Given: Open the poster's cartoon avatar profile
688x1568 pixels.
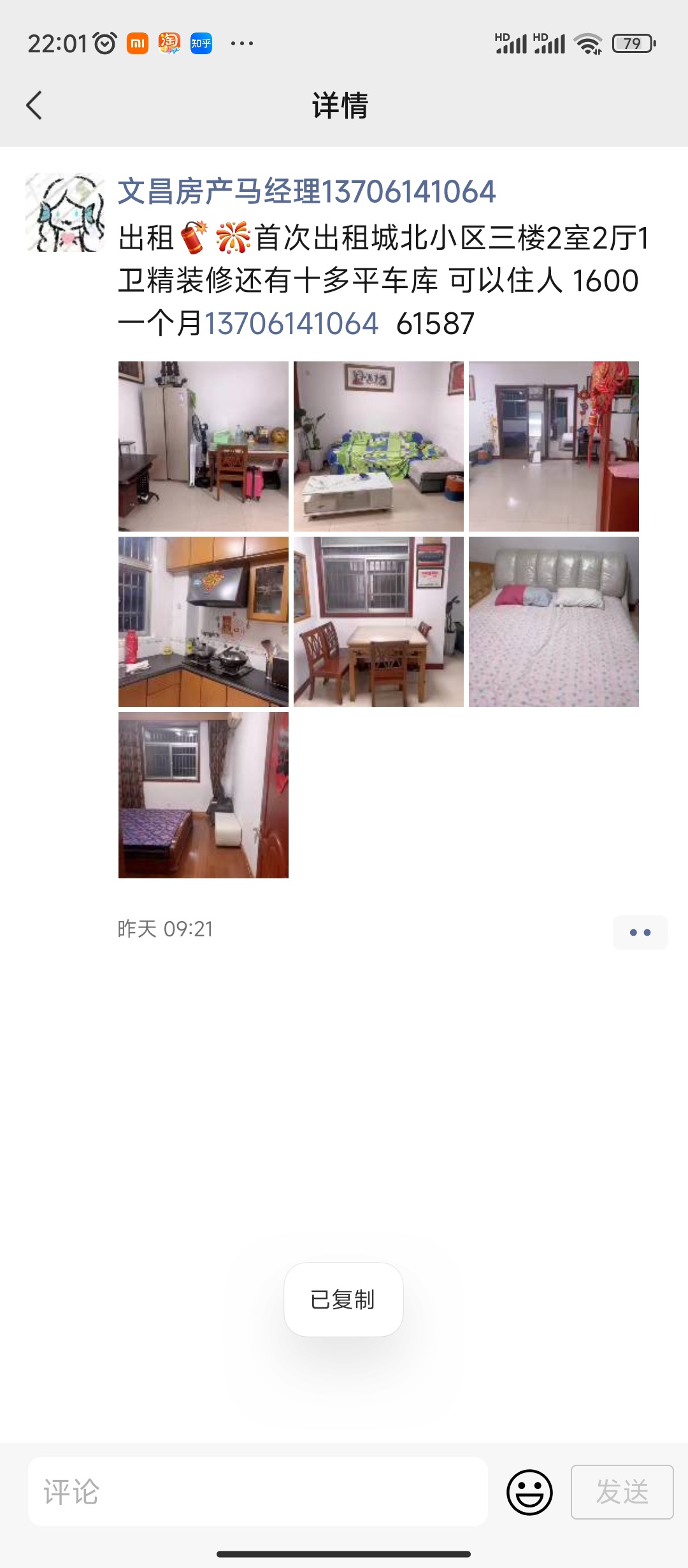Looking at the screenshot, I should point(64,212).
